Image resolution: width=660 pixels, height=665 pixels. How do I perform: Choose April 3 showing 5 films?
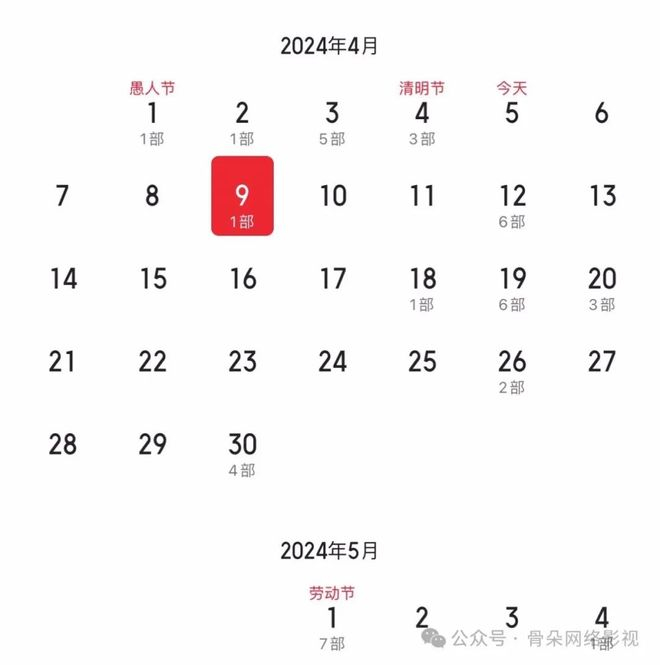click(x=332, y=122)
